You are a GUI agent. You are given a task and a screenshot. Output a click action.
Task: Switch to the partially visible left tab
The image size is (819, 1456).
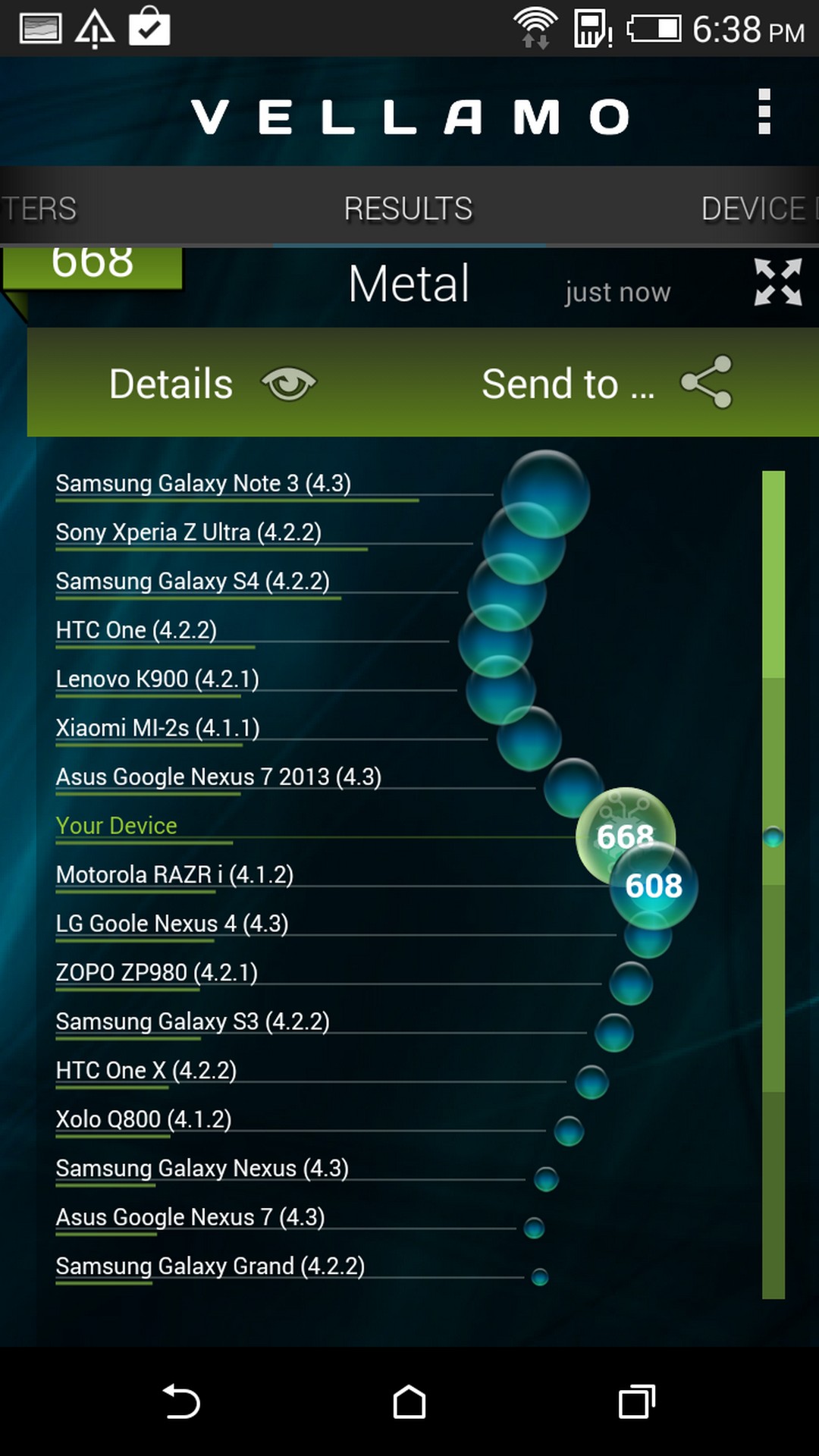[x=38, y=209]
